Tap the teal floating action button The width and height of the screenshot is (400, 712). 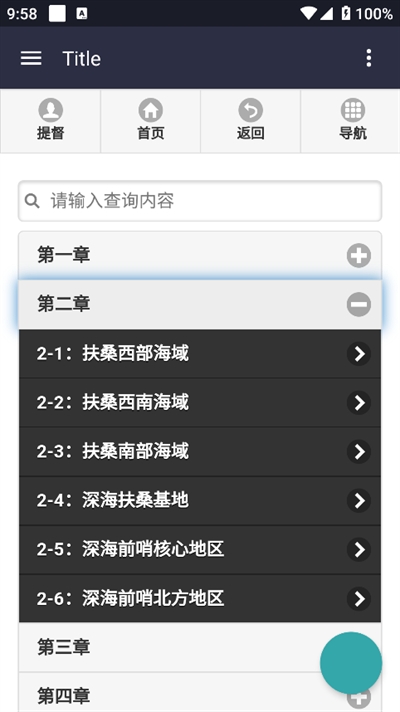(x=351, y=663)
